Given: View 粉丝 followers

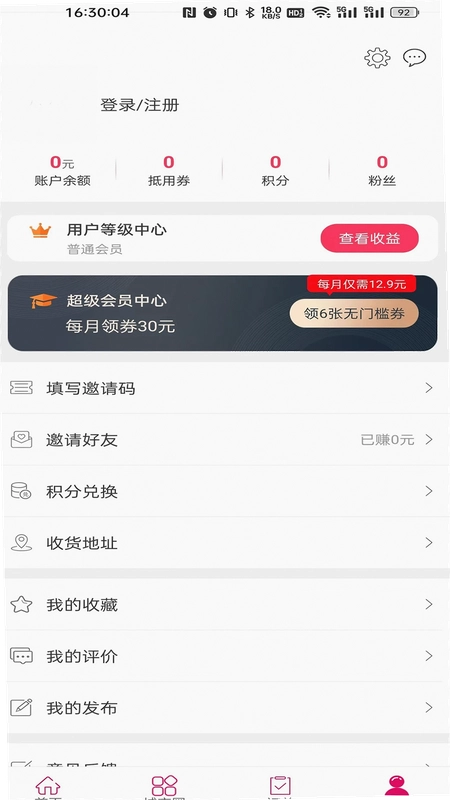Looking at the screenshot, I should coord(382,171).
